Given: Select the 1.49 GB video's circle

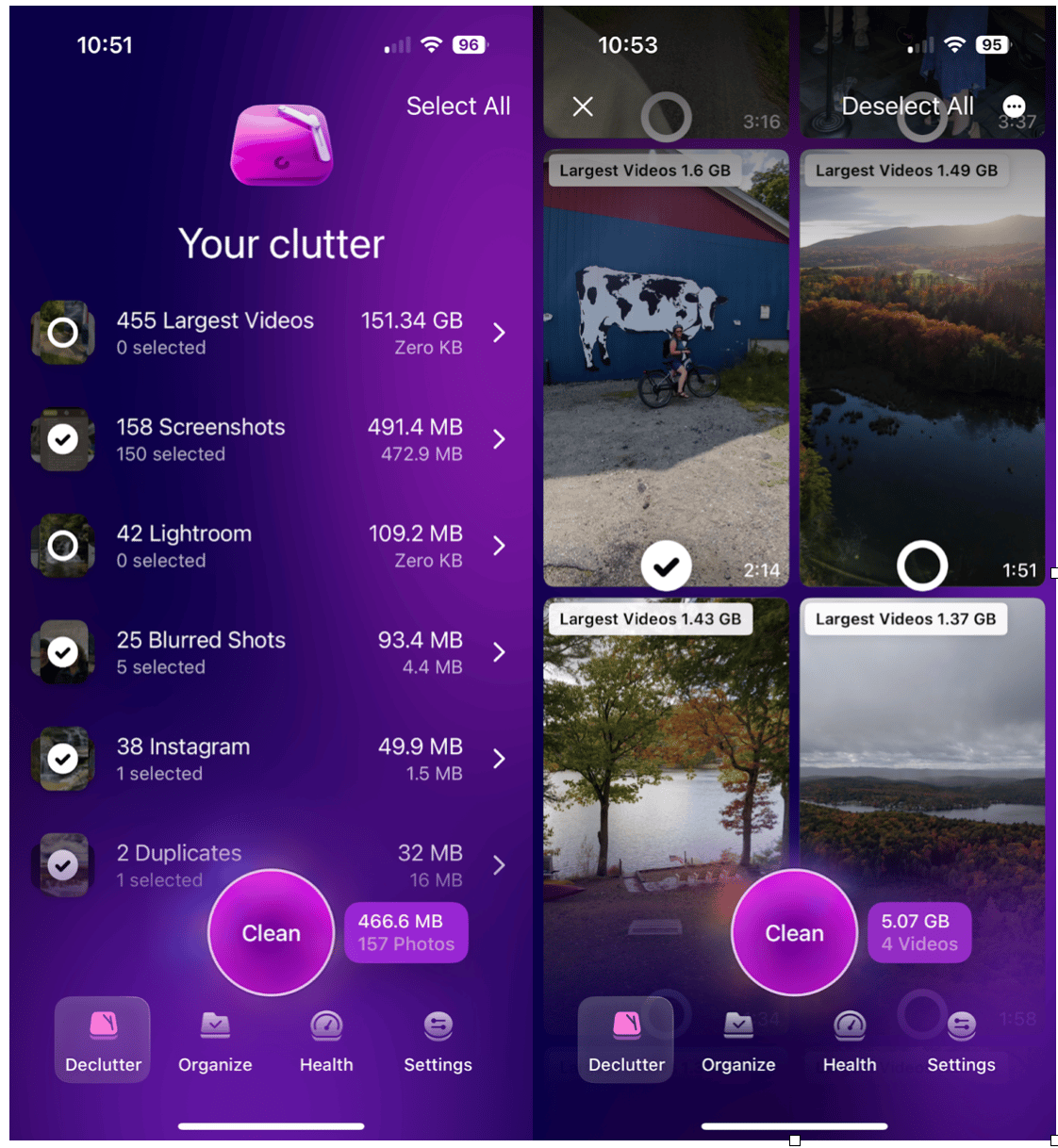Looking at the screenshot, I should pos(921,566).
